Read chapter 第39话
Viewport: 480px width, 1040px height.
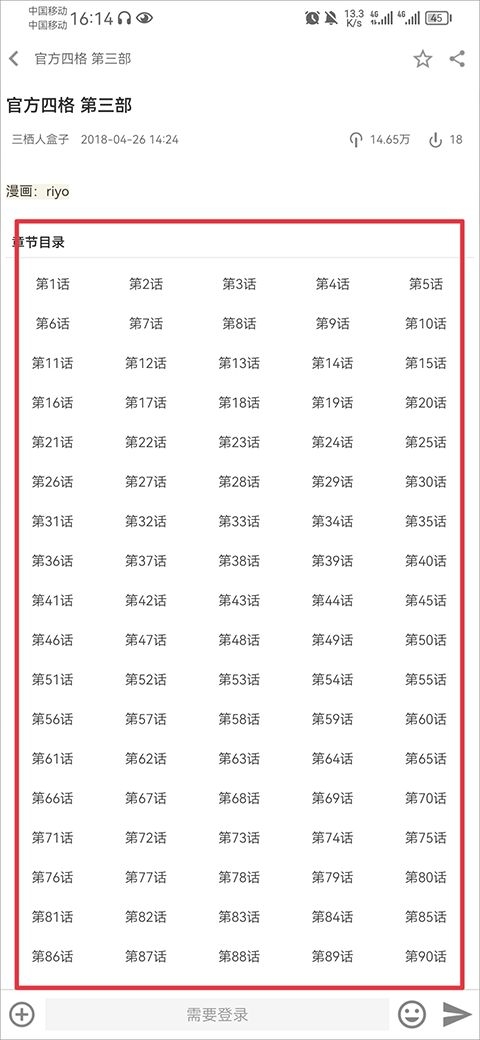(x=333, y=560)
